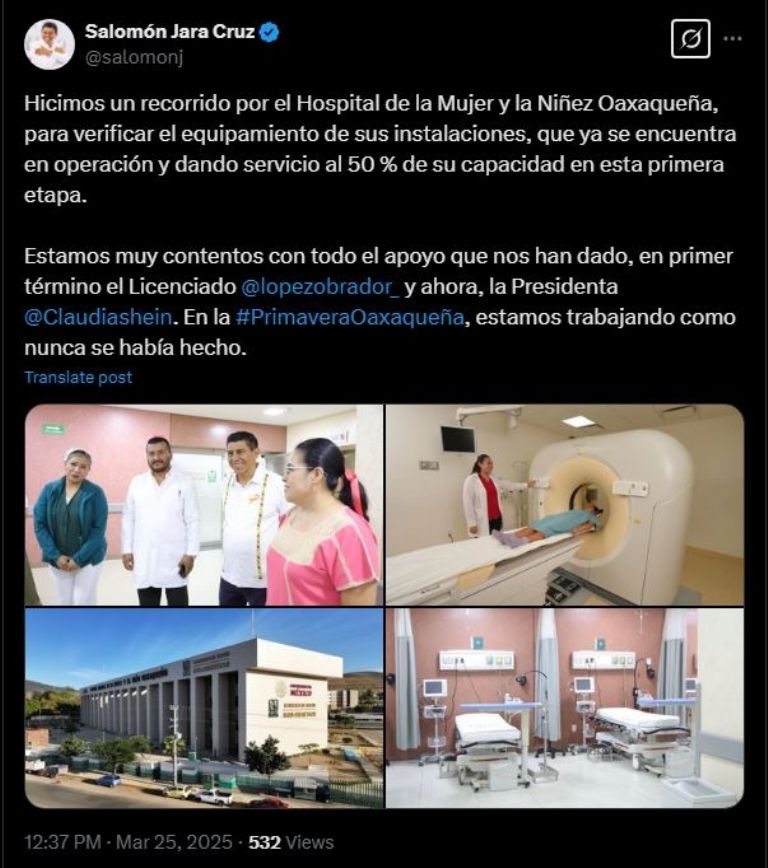
Task: View the hospital beds photo
Action: (x=564, y=708)
